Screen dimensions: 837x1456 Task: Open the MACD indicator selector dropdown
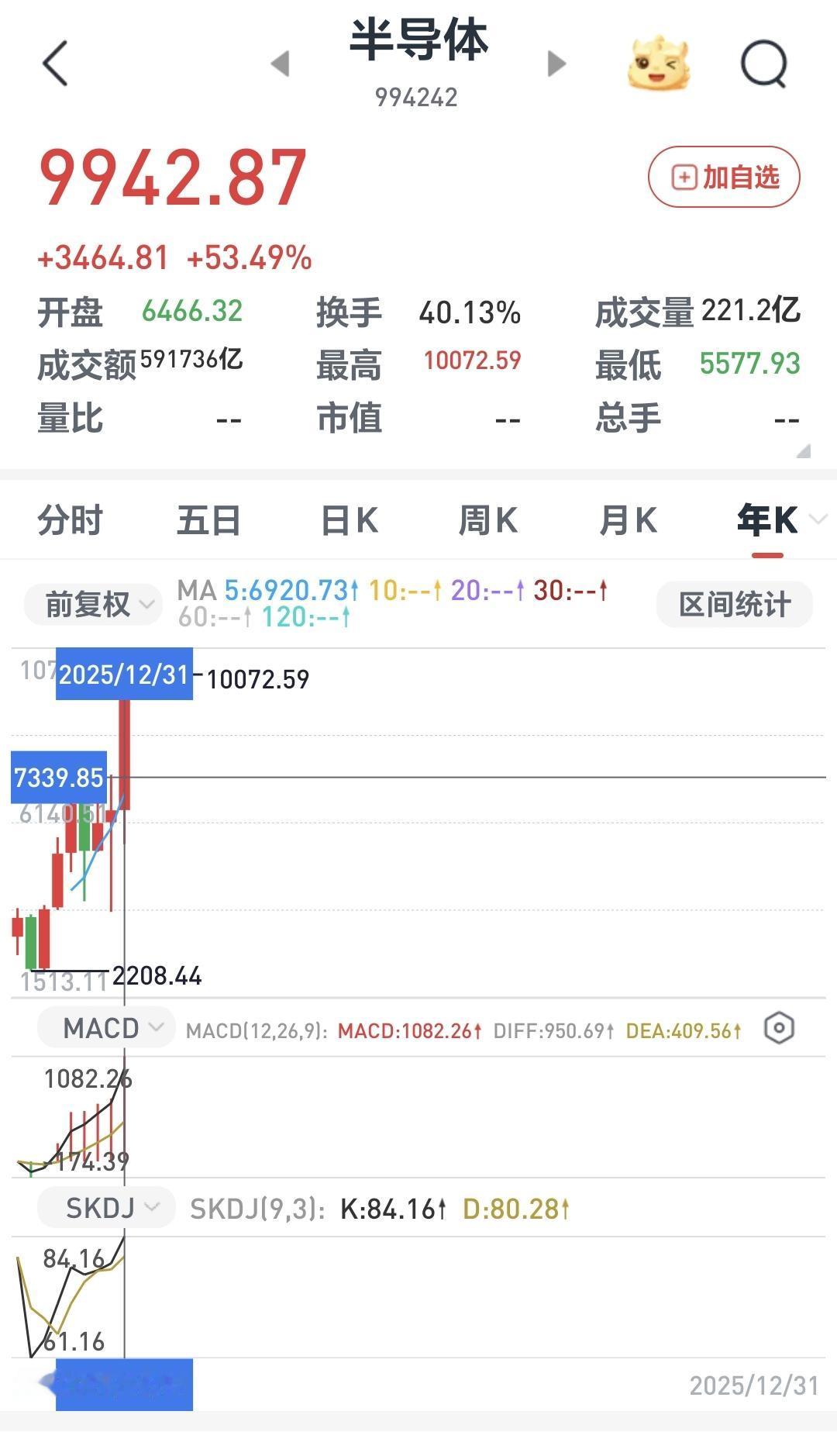106,1026
